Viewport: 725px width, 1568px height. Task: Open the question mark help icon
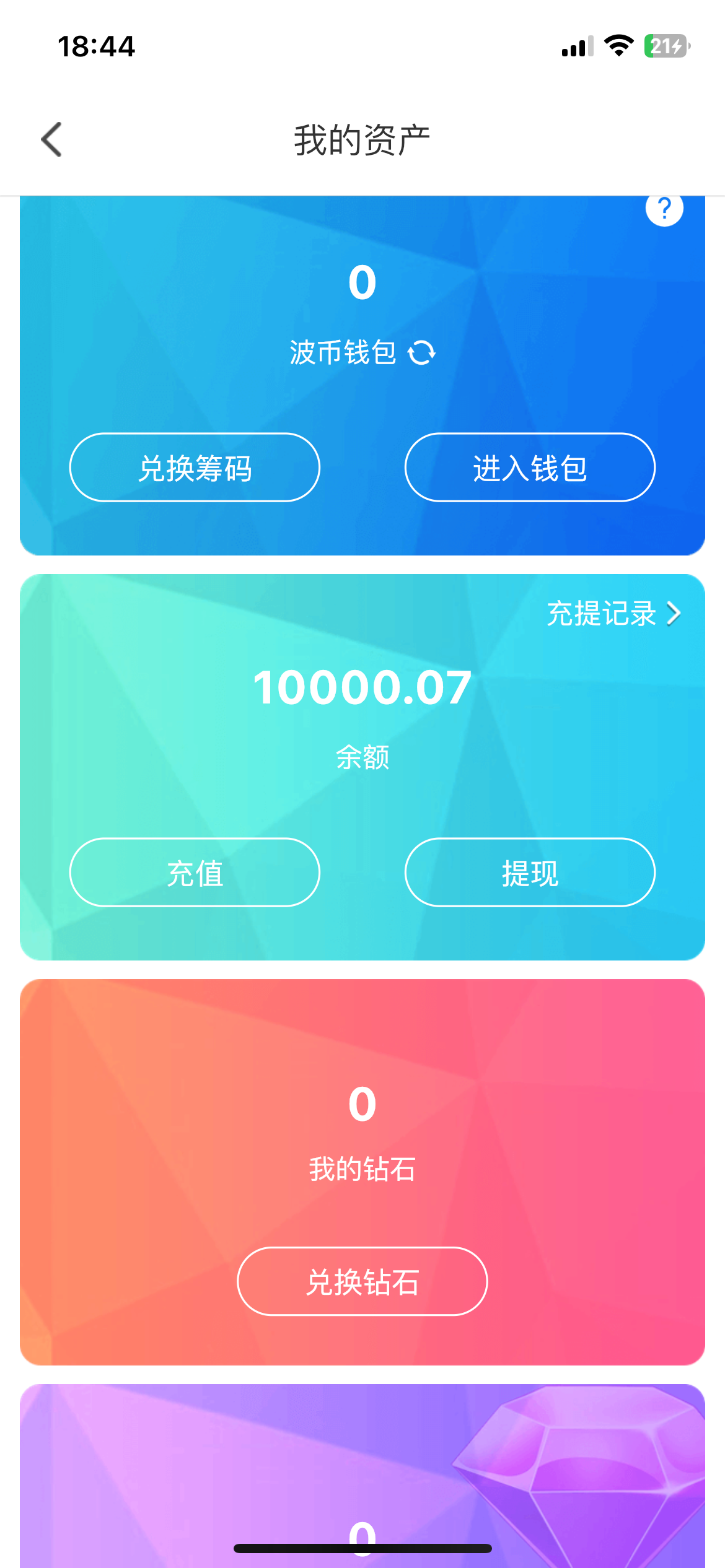(x=664, y=209)
